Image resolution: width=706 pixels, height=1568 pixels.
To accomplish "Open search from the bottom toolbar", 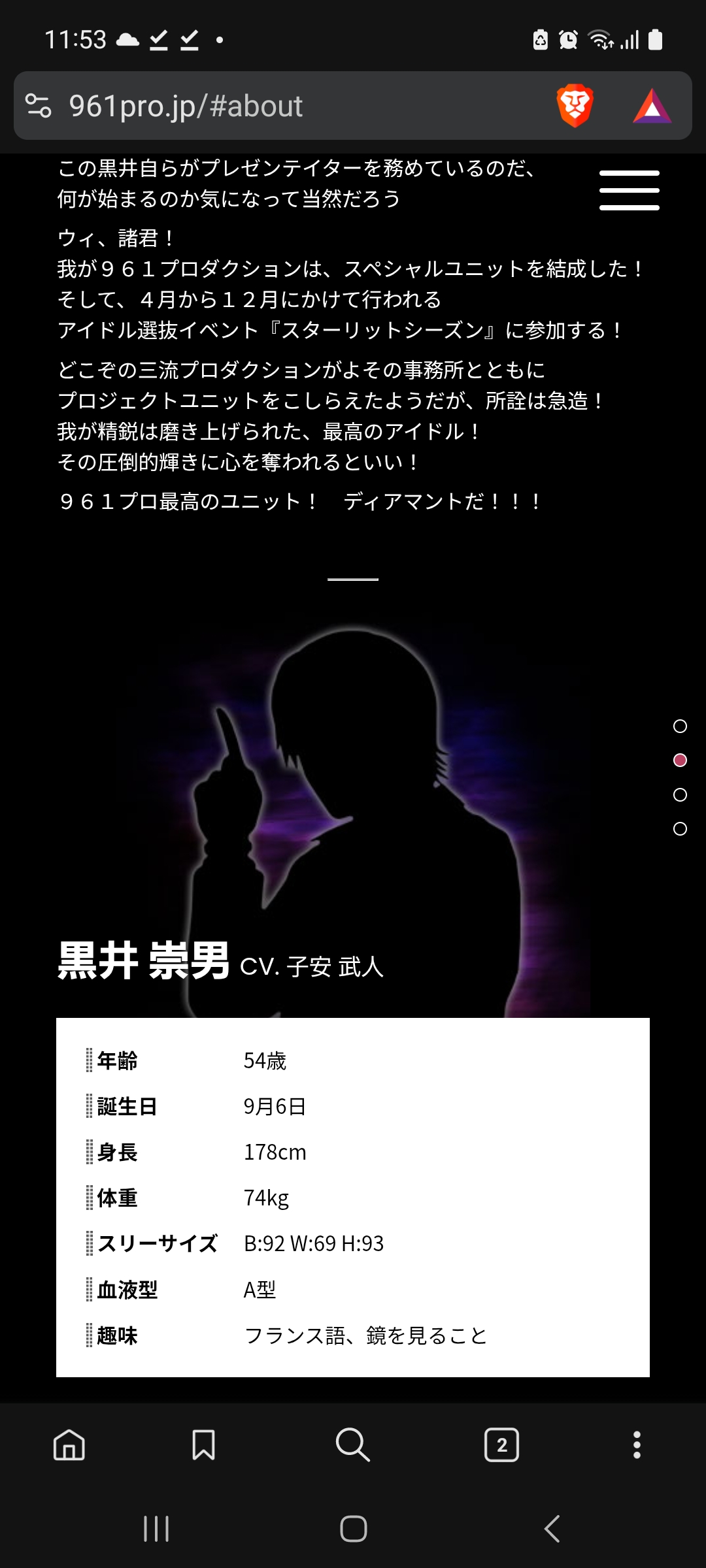I will (x=352, y=1445).
